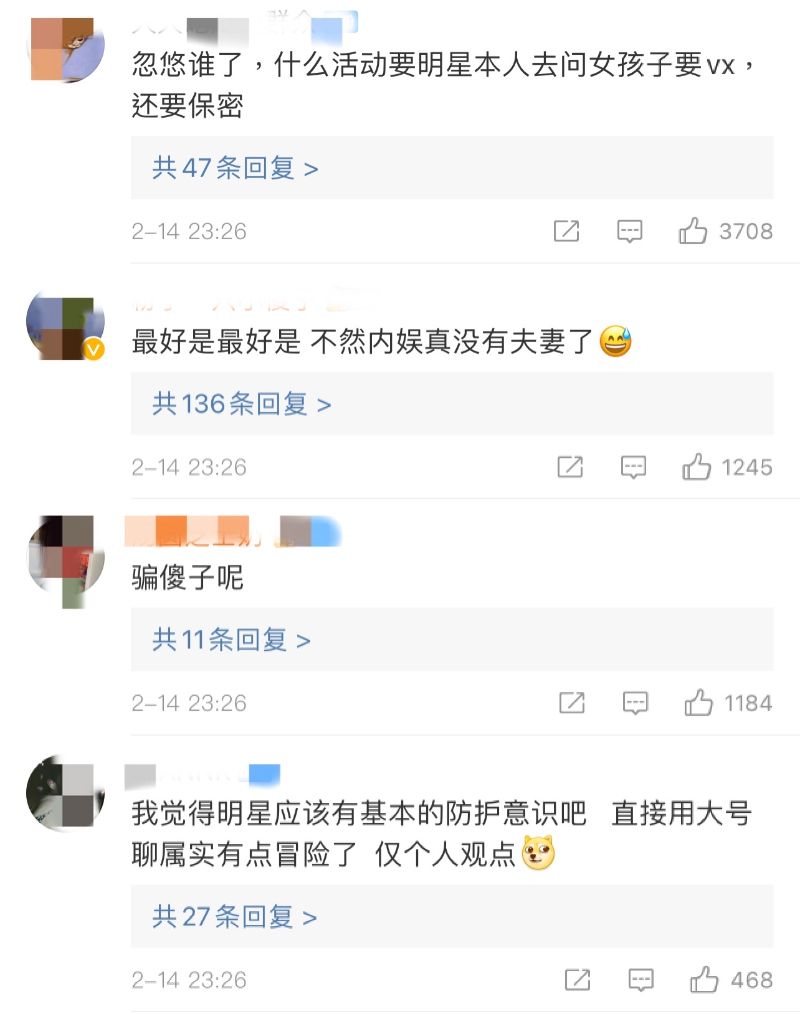Like the comment with 468 likes
The height and width of the screenshot is (1014, 800).
click(x=705, y=979)
